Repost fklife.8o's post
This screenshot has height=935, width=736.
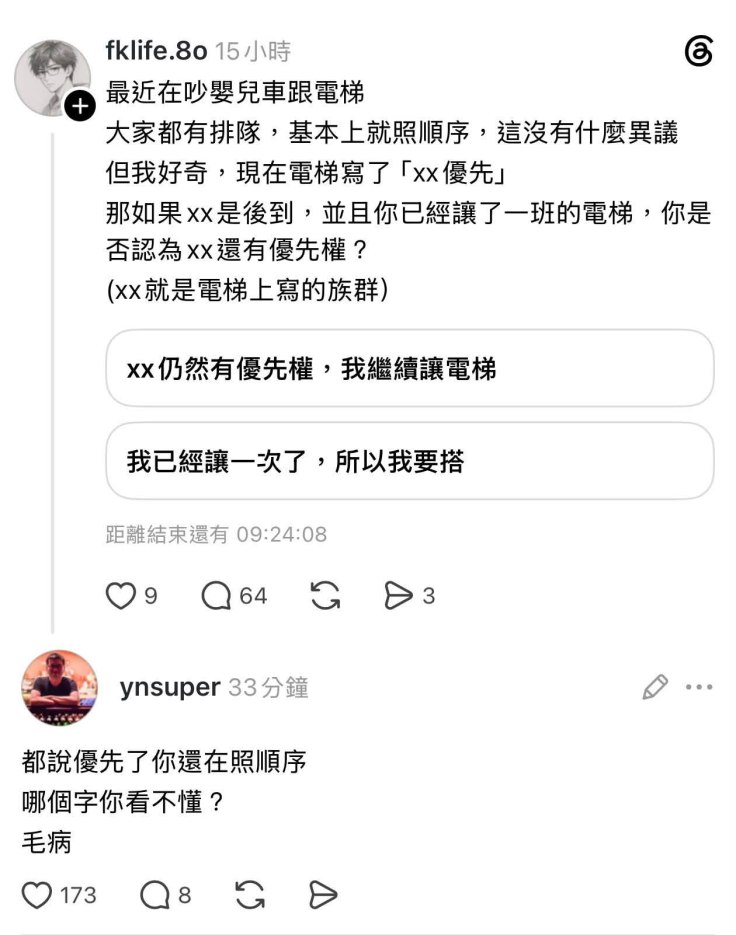325,596
